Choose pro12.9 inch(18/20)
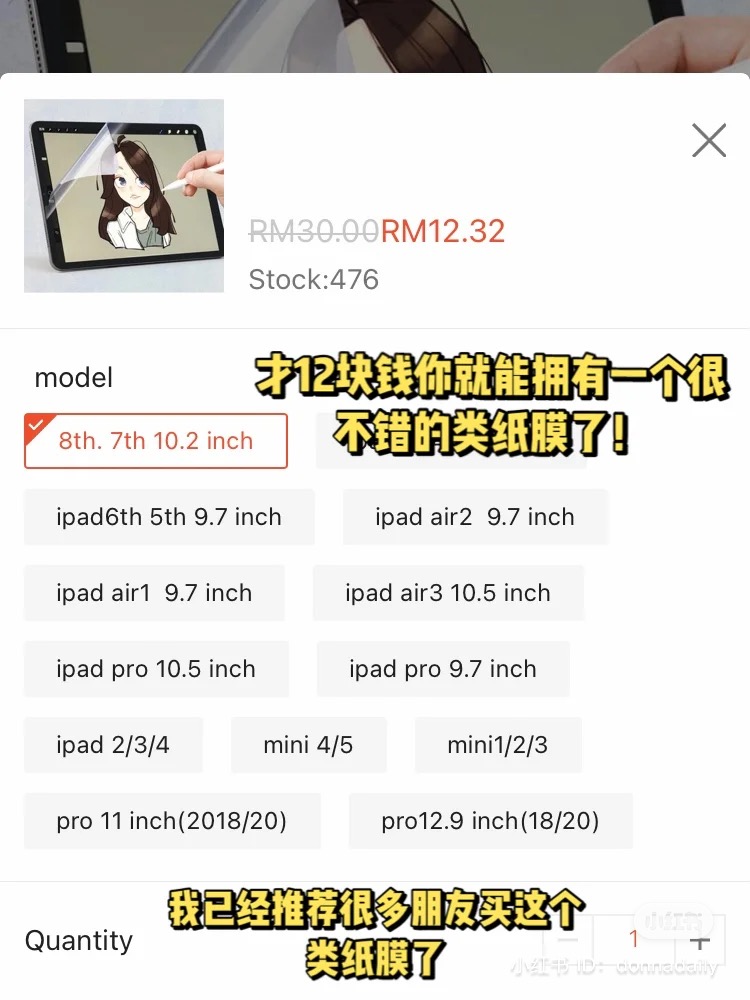Viewport: 750px width, 1000px height. click(x=490, y=821)
